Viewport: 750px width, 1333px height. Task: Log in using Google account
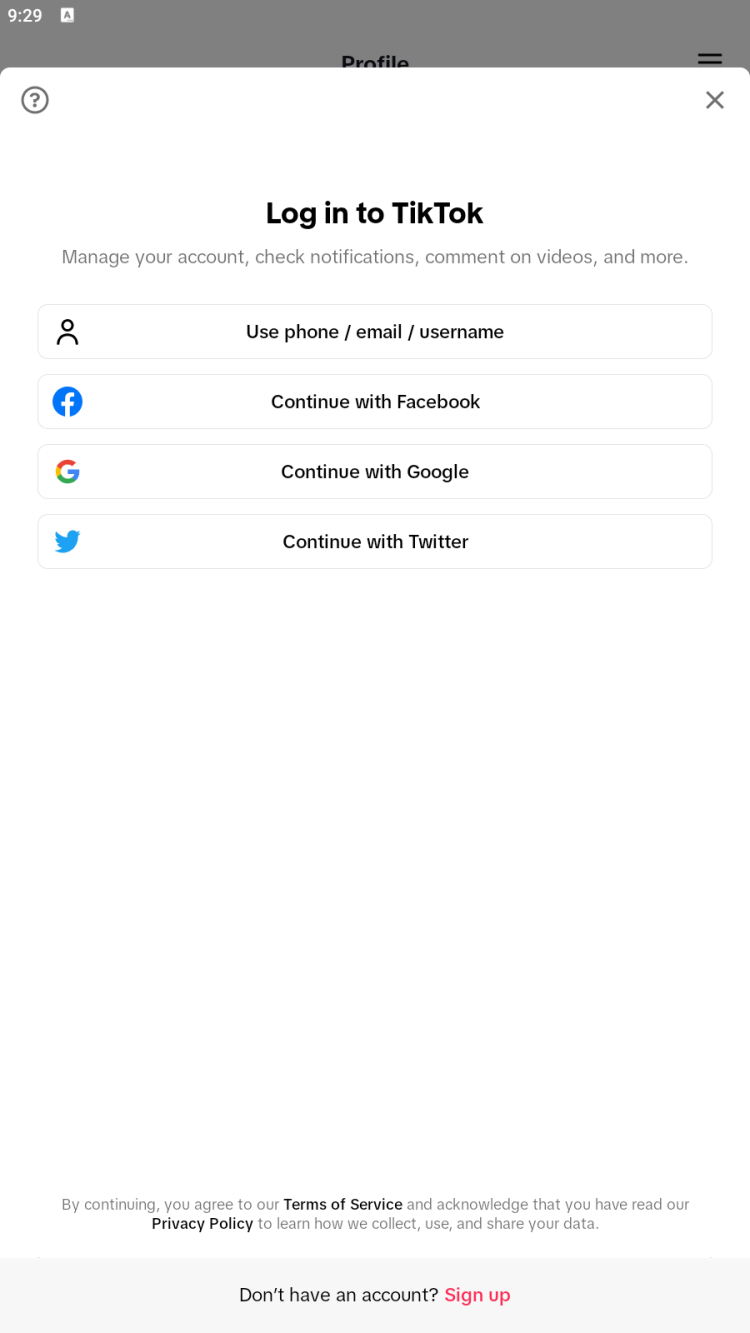375,472
